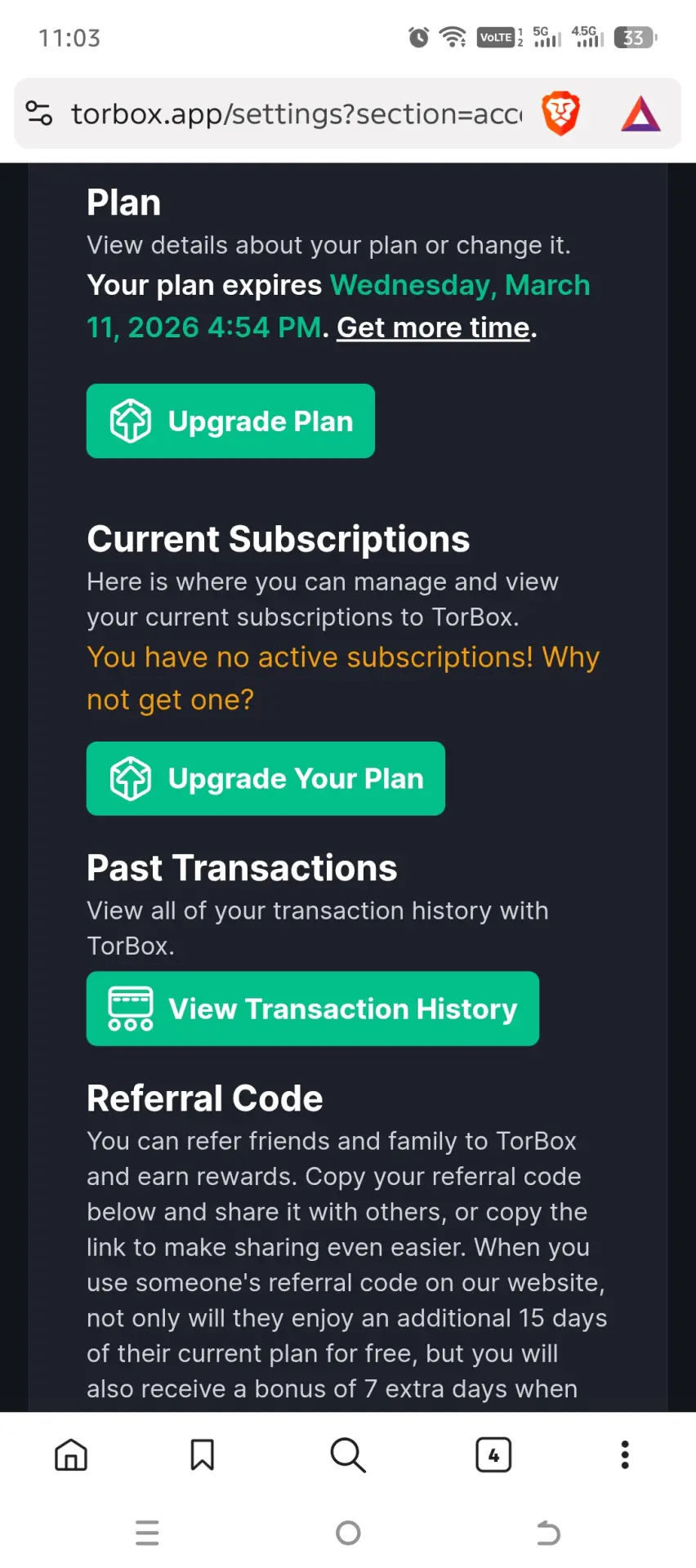Viewport: 696px width, 1568px height.
Task: Open site settings icon in address bar
Action: point(39,113)
